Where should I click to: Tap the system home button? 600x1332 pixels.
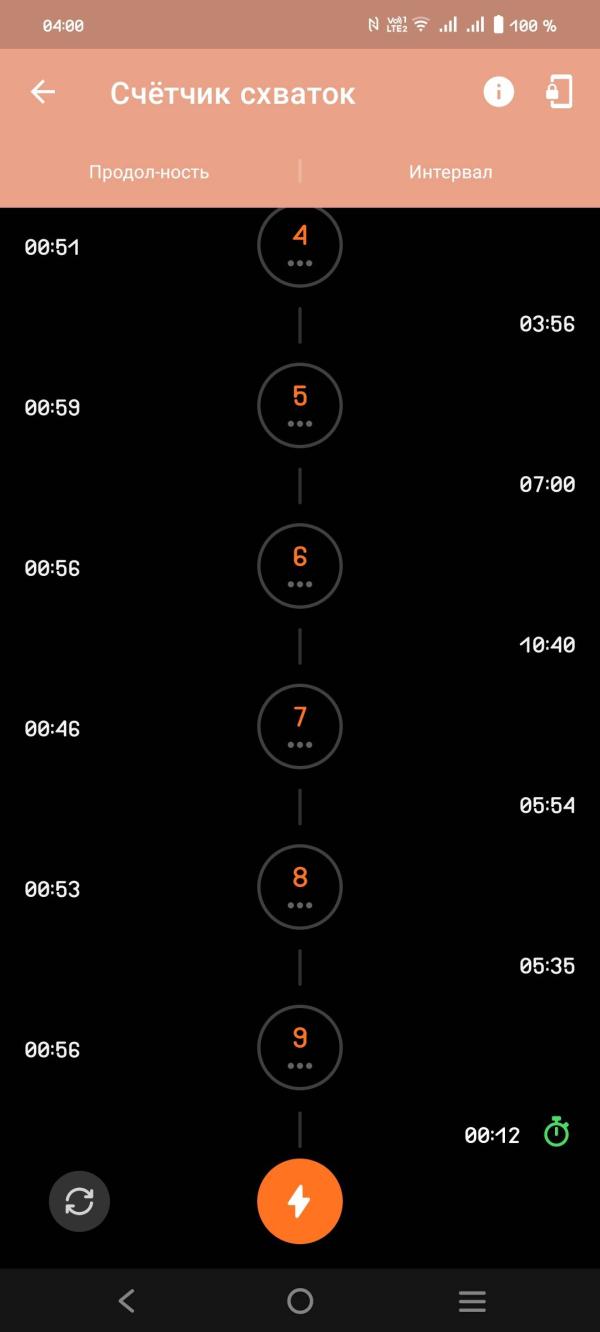300,1301
